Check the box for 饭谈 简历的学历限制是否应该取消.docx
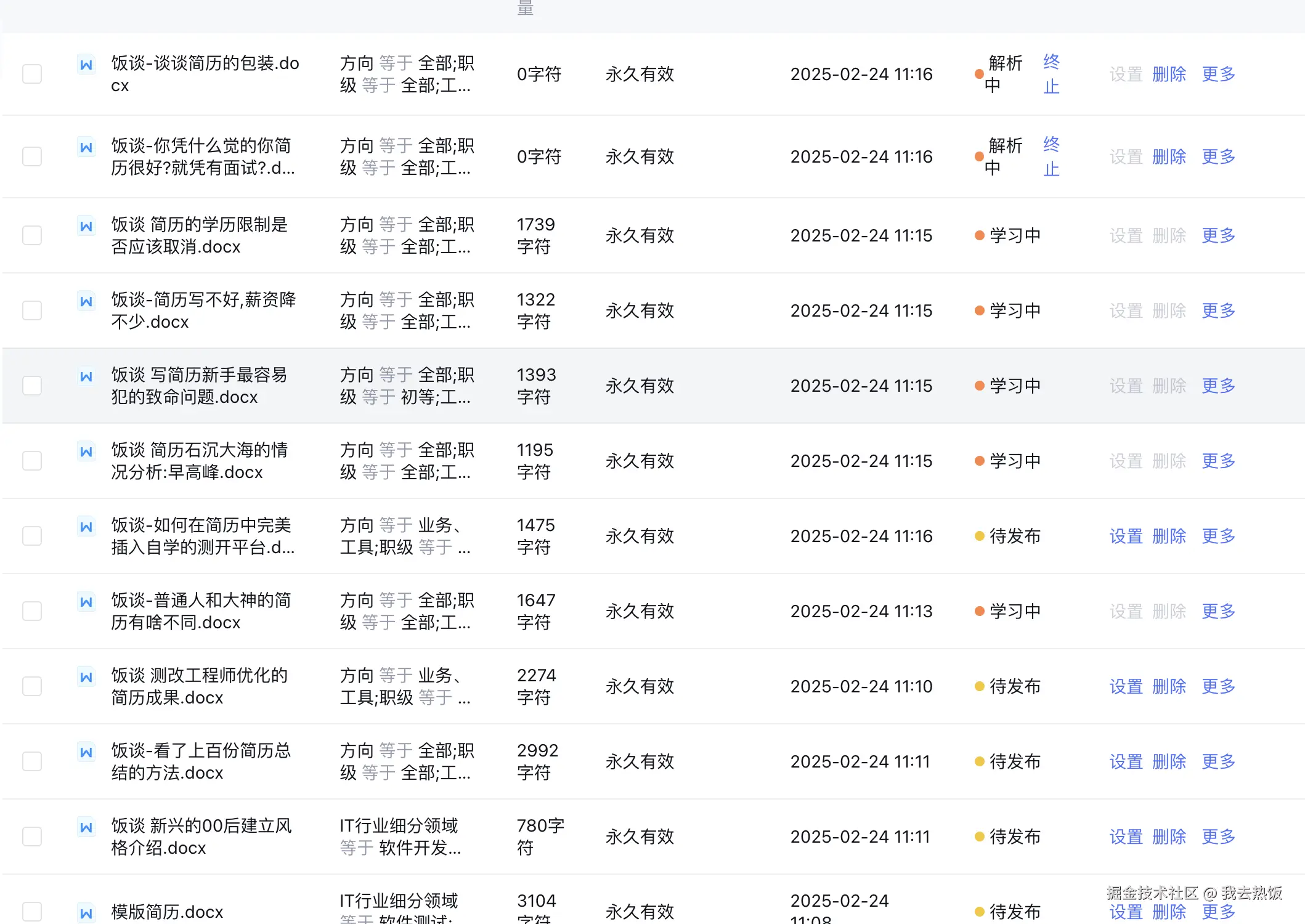 coord(32,235)
